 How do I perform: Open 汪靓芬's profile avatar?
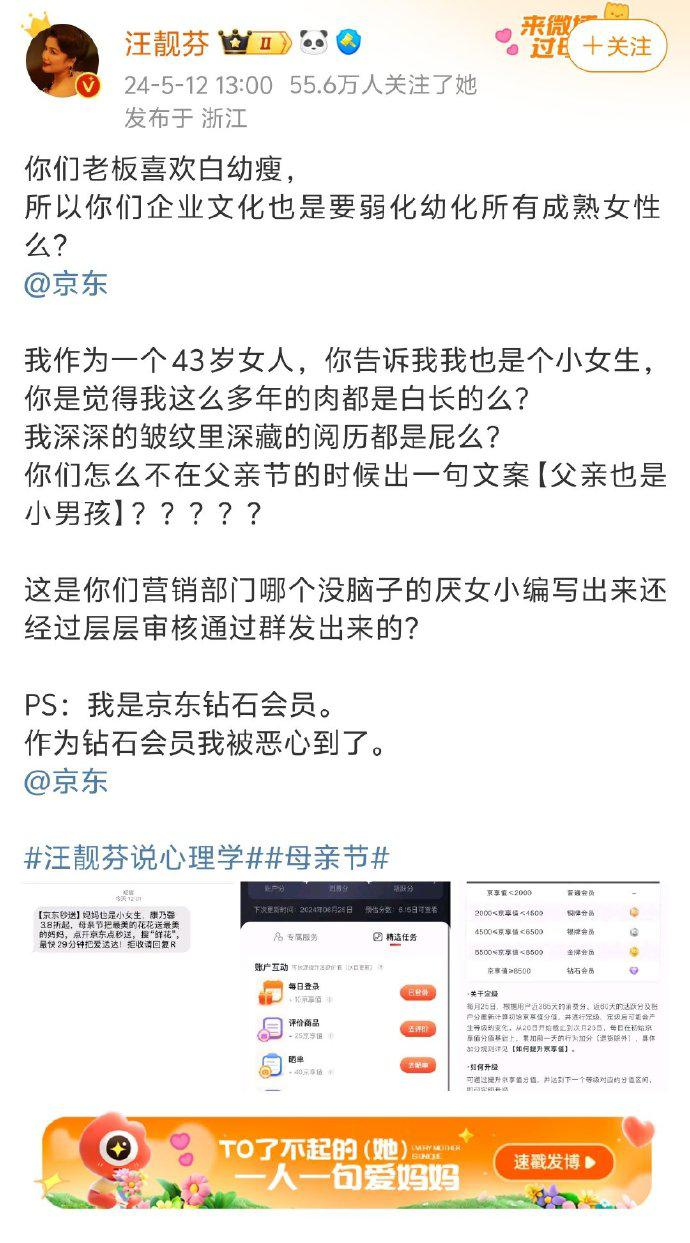pyautogui.click(x=62, y=61)
